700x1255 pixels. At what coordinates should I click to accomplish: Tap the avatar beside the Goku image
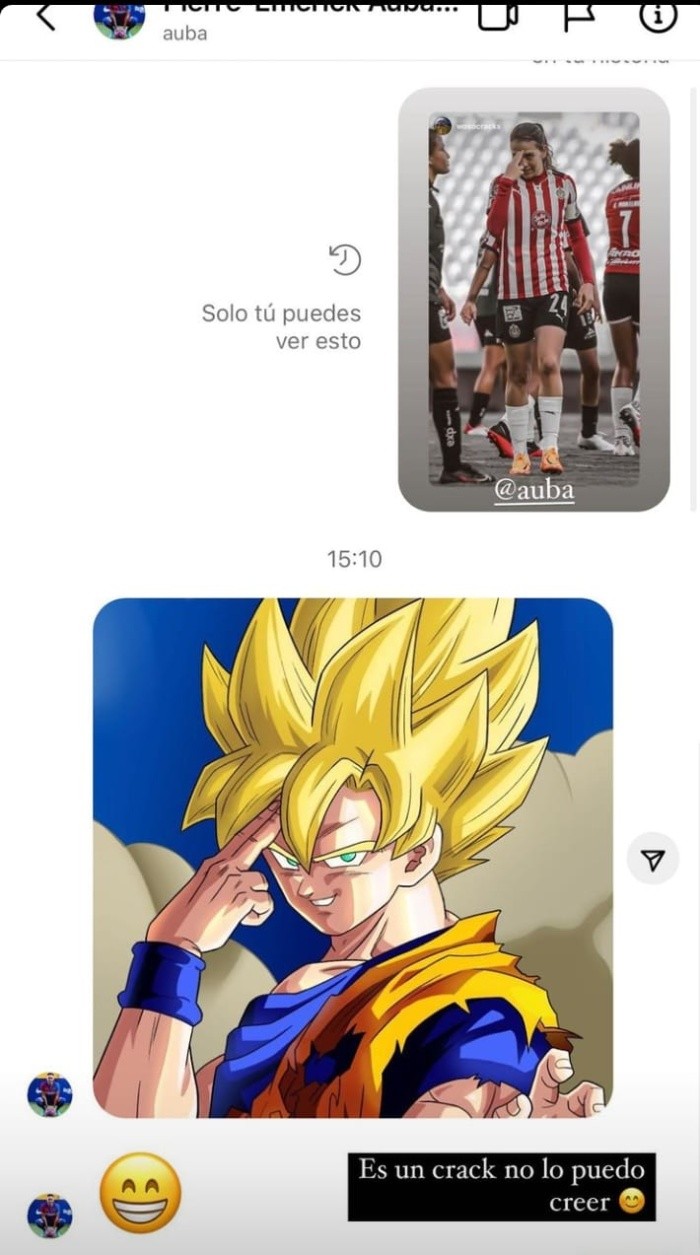click(49, 1094)
